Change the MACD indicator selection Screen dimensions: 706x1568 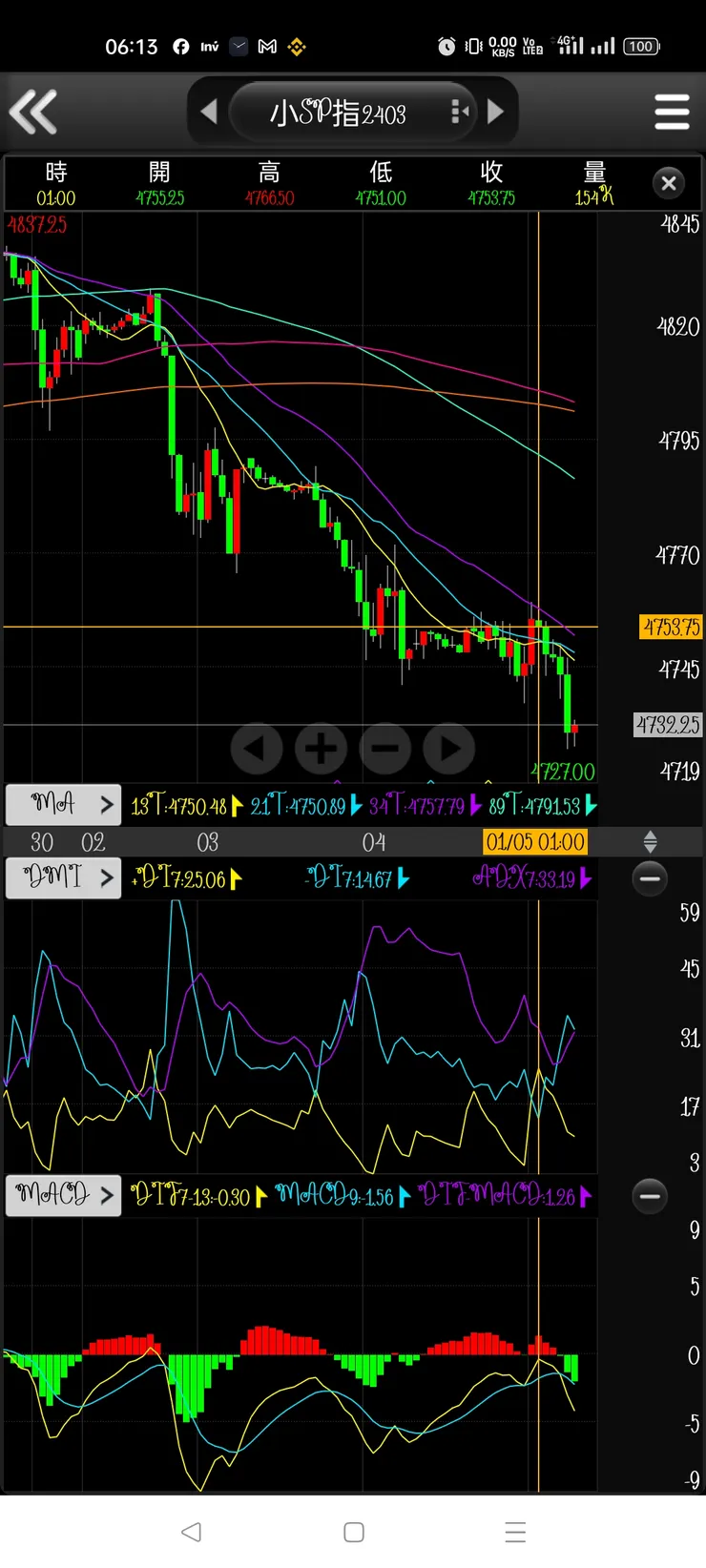pyautogui.click(x=63, y=1194)
